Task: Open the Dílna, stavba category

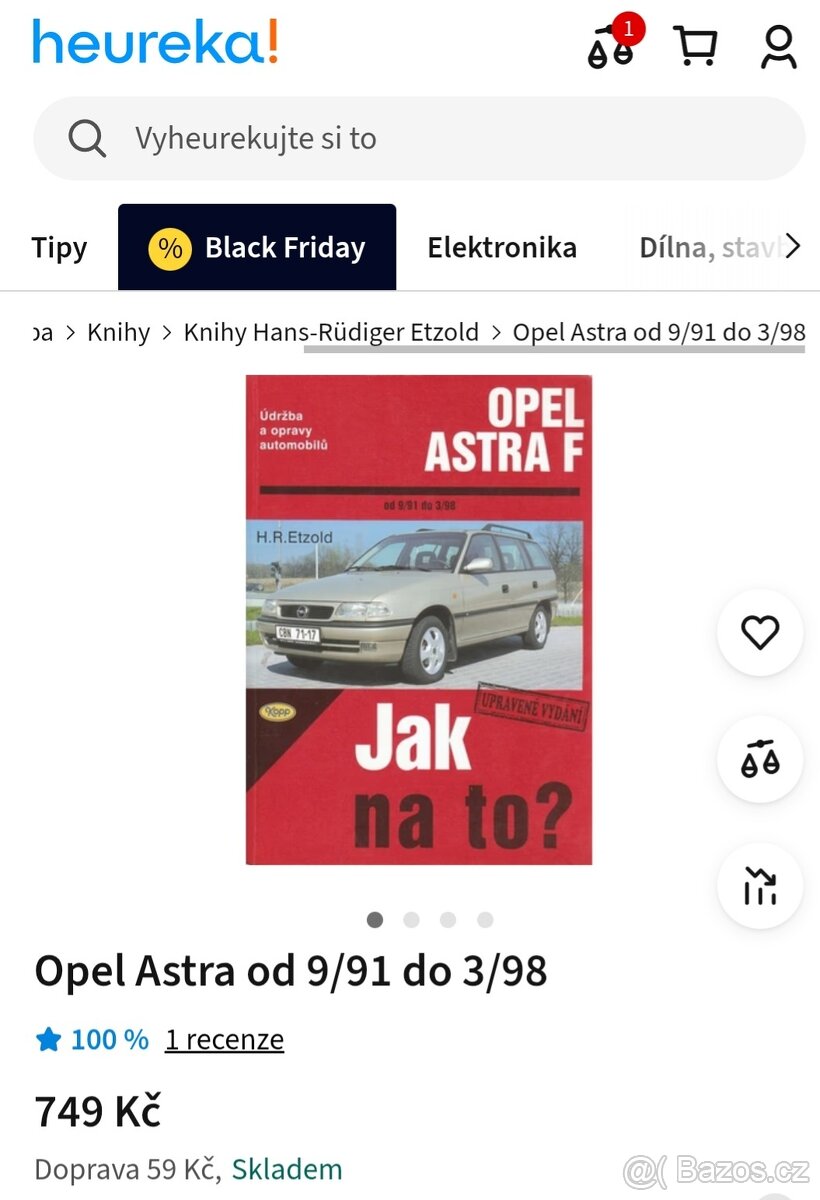Action: tap(712, 247)
